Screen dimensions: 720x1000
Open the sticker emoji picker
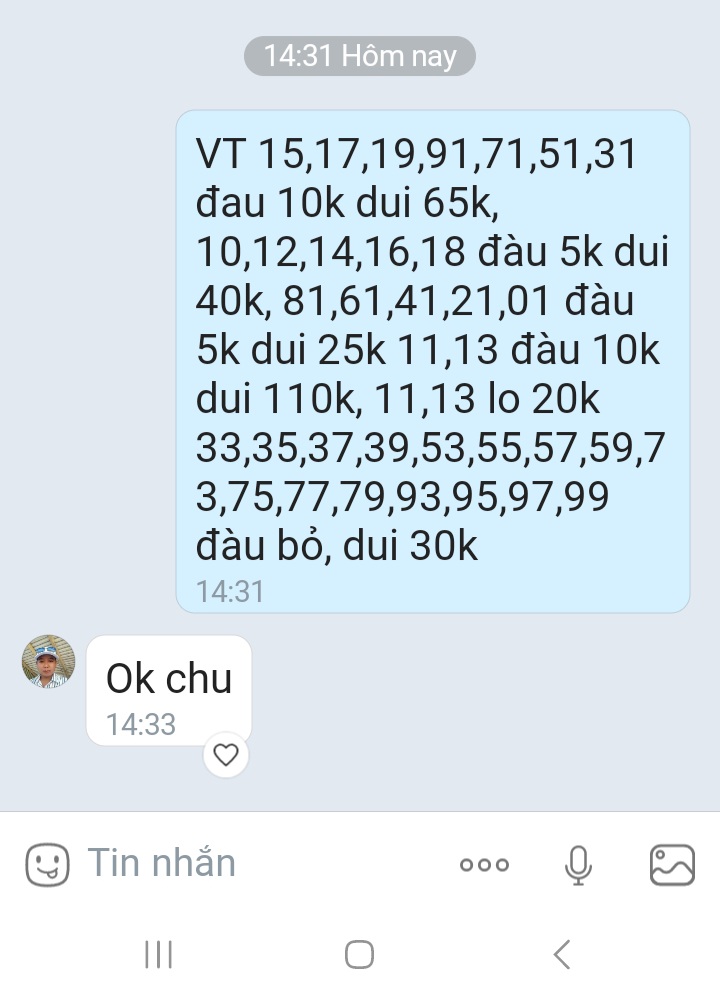click(47, 865)
